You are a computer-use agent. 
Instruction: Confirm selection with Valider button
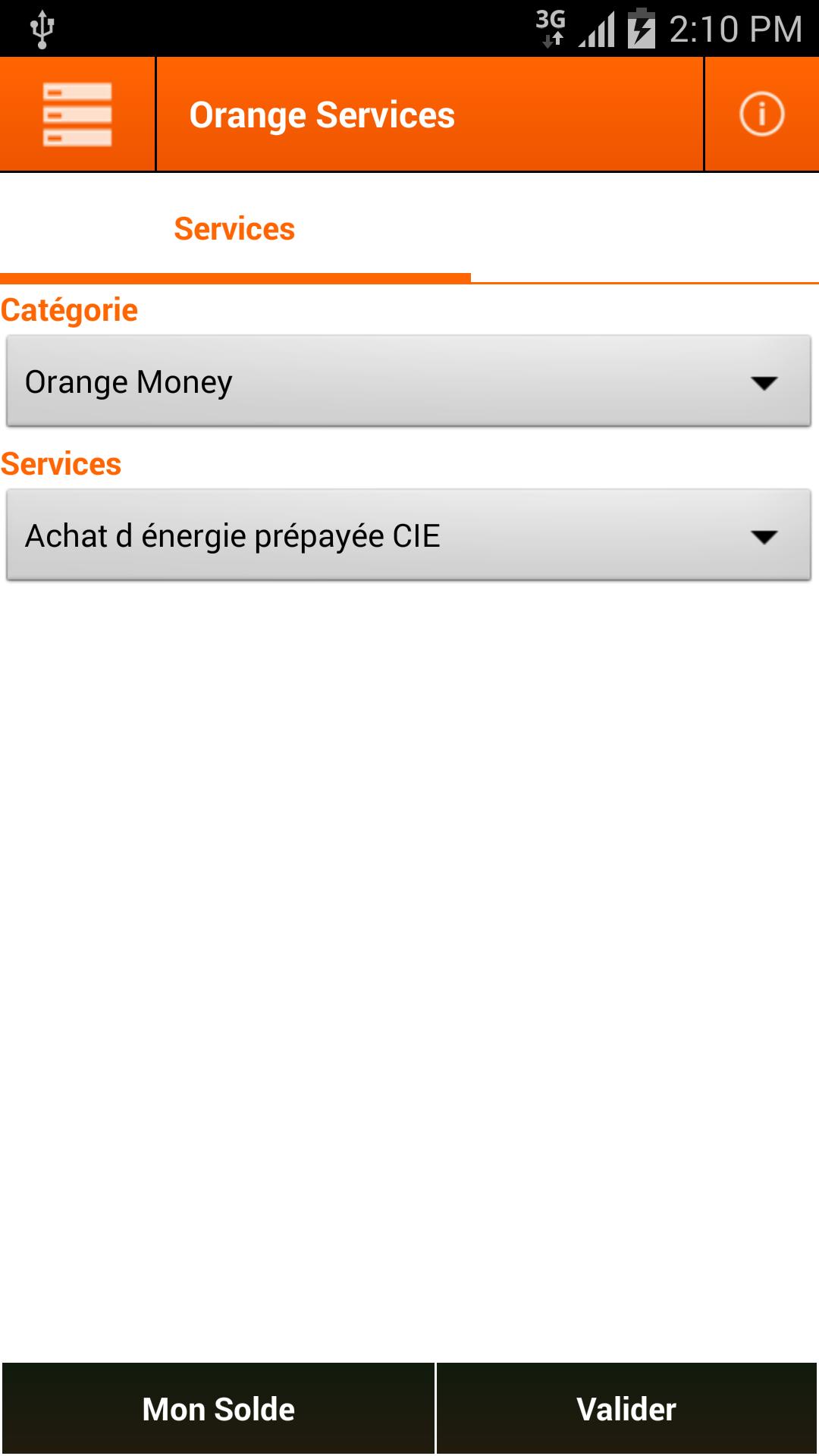pos(626,1409)
